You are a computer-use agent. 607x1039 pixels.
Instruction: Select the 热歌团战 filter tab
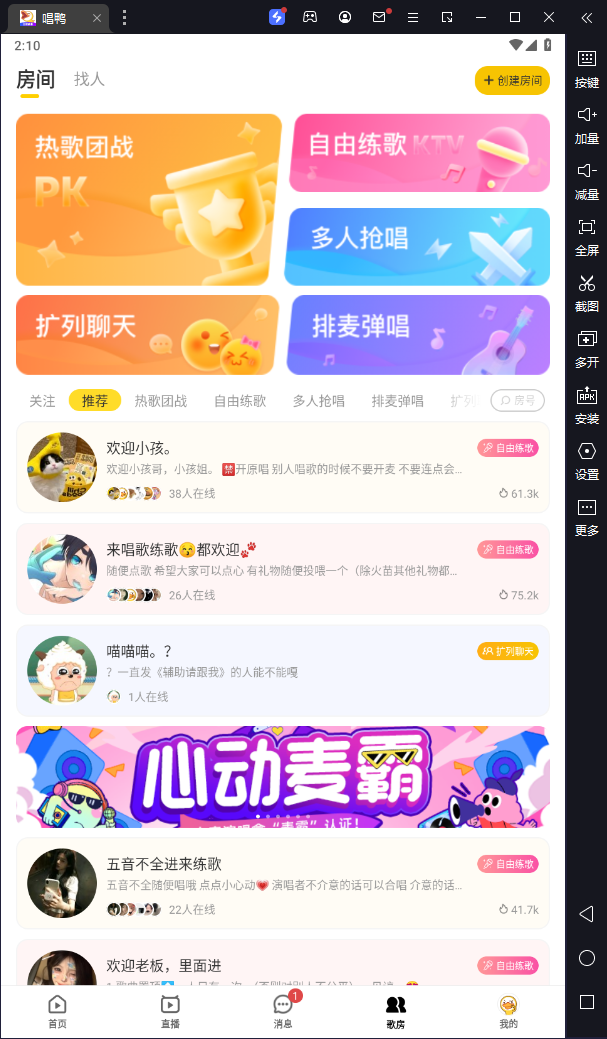161,401
